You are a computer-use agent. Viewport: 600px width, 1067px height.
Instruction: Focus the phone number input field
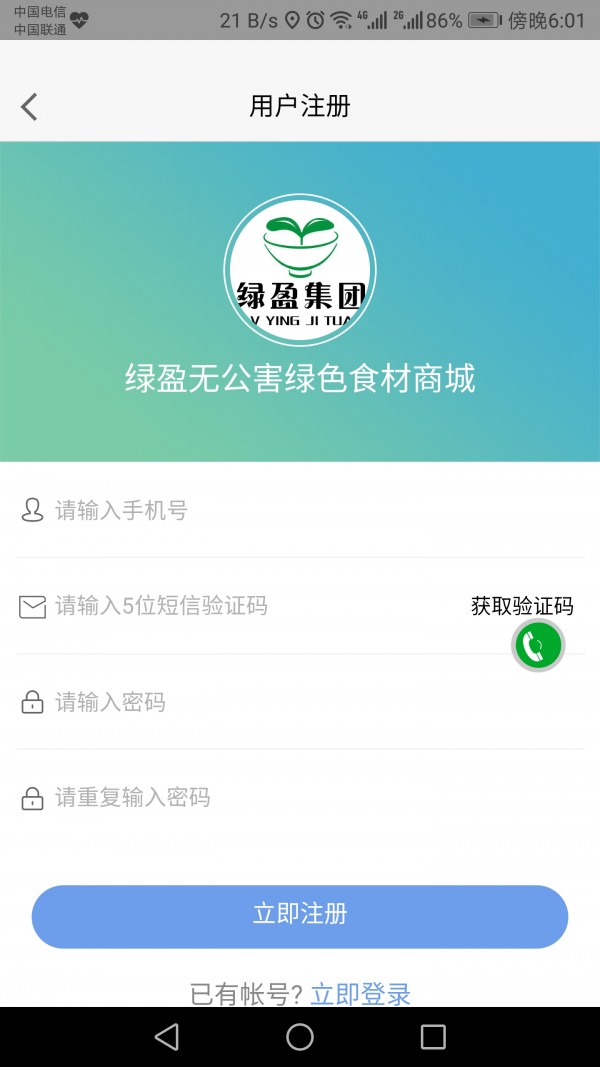300,511
